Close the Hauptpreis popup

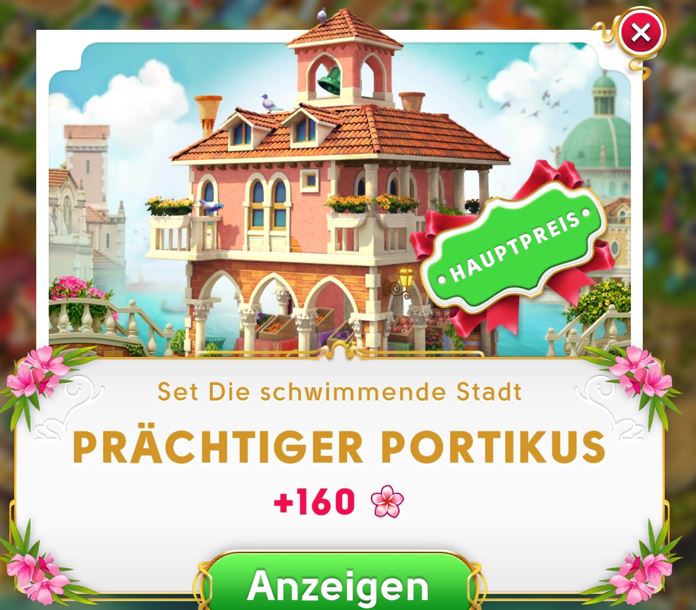pos(640,34)
